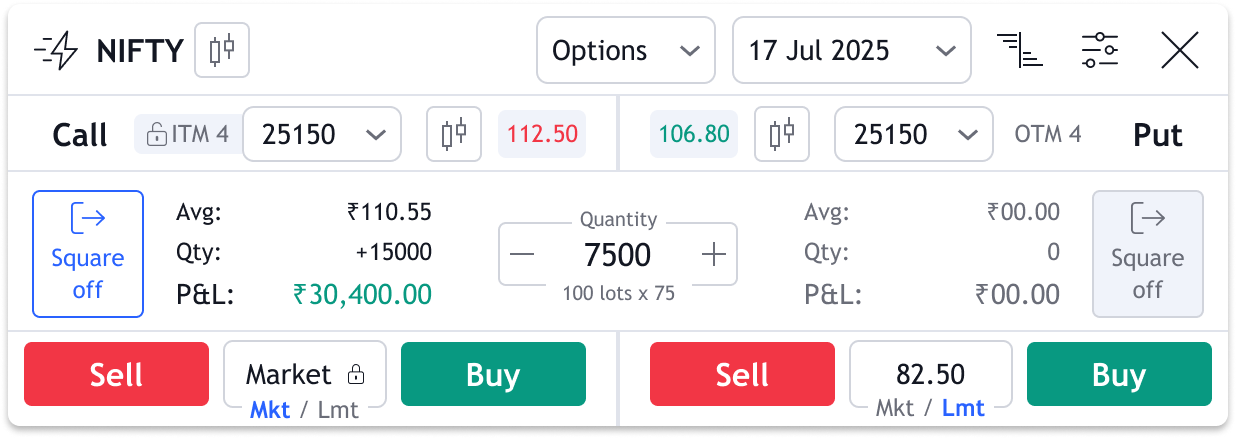Edit the quantity field showing 7500
This screenshot has height=438, width=1236.
[x=618, y=255]
